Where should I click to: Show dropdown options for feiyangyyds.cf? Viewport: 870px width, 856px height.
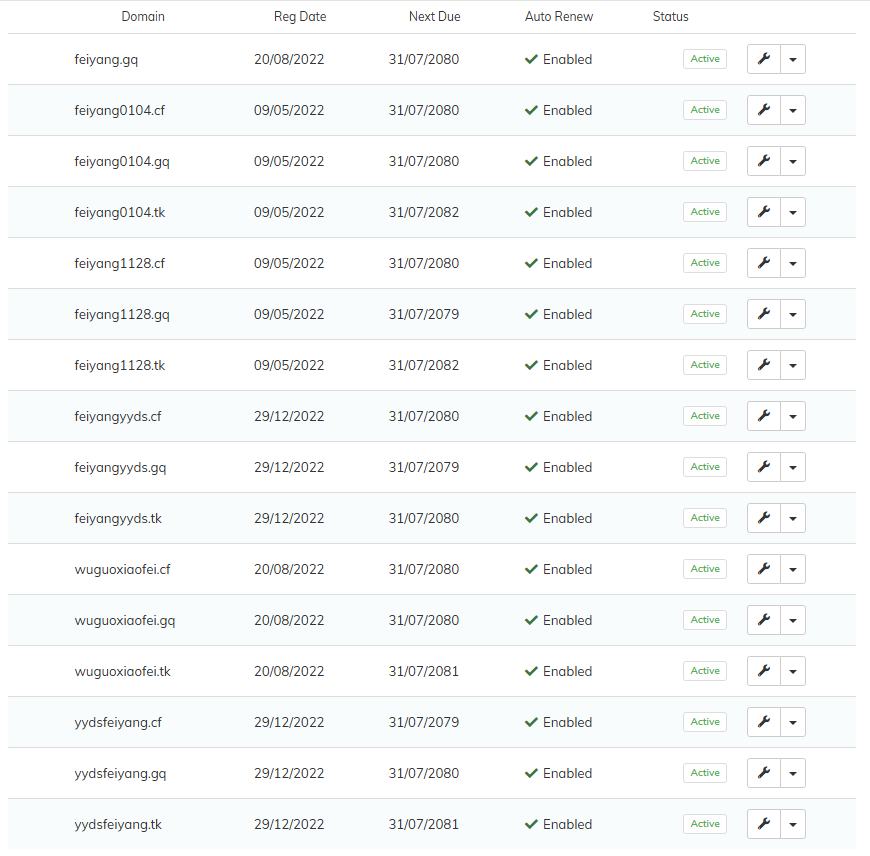[x=793, y=416]
